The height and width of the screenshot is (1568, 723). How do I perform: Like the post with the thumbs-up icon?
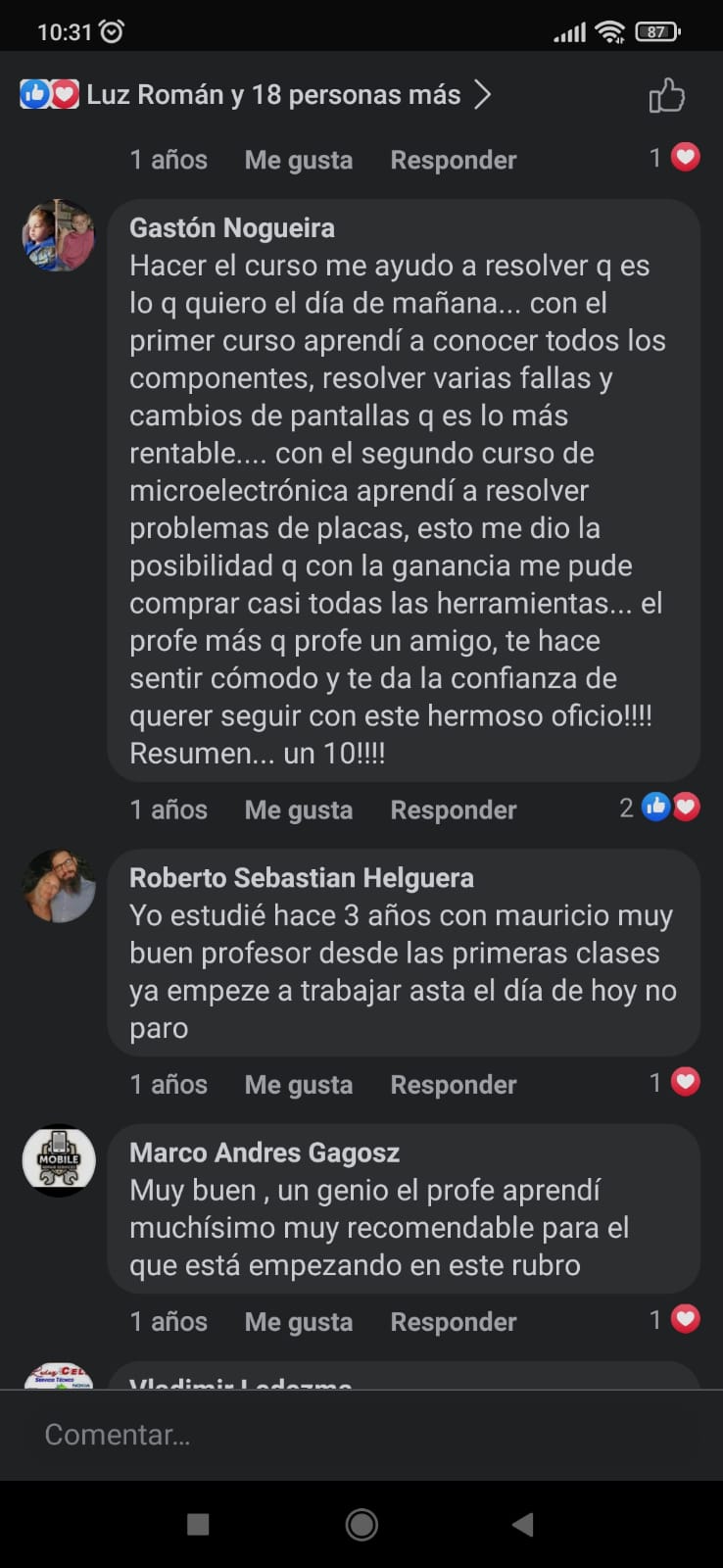[x=666, y=96]
